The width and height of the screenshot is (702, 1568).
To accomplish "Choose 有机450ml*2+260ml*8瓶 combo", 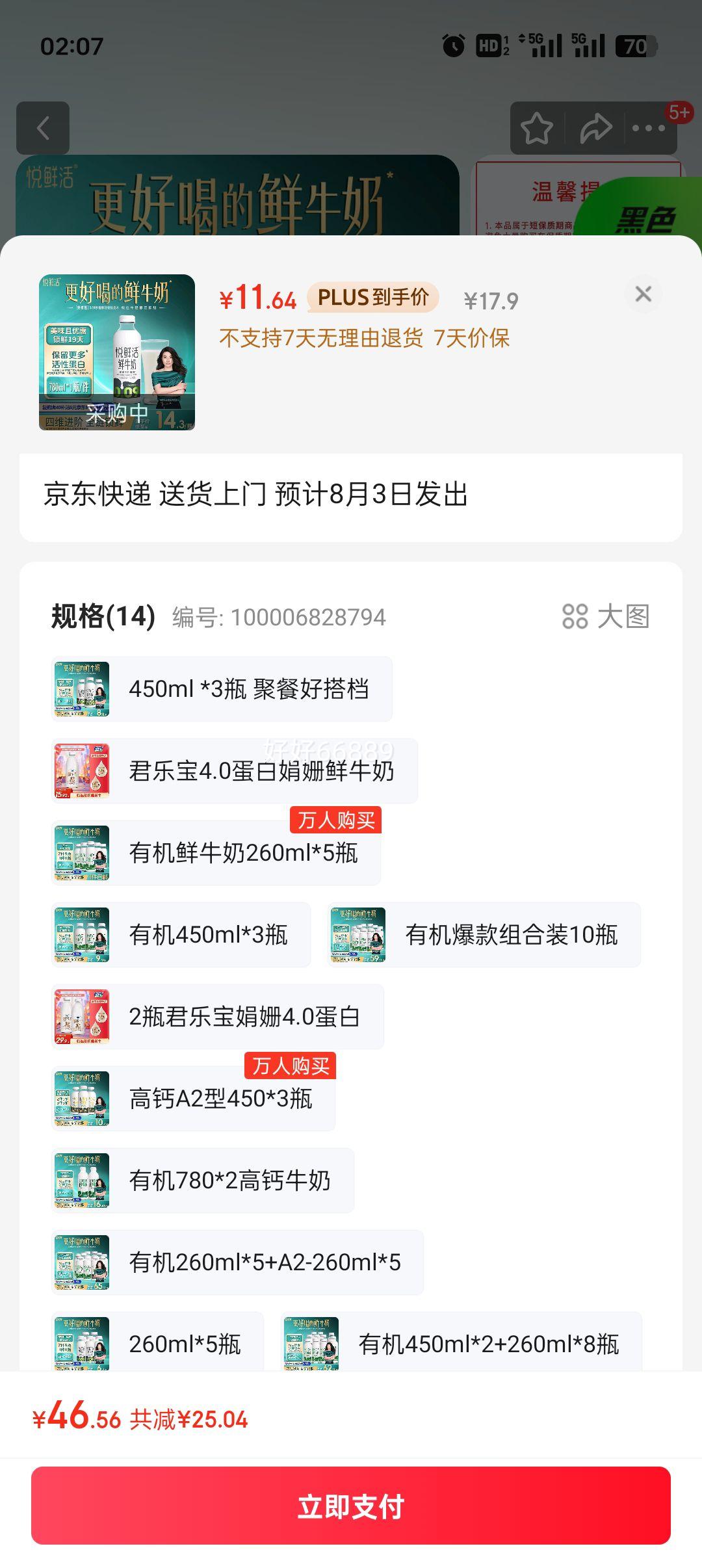I will (x=462, y=1343).
